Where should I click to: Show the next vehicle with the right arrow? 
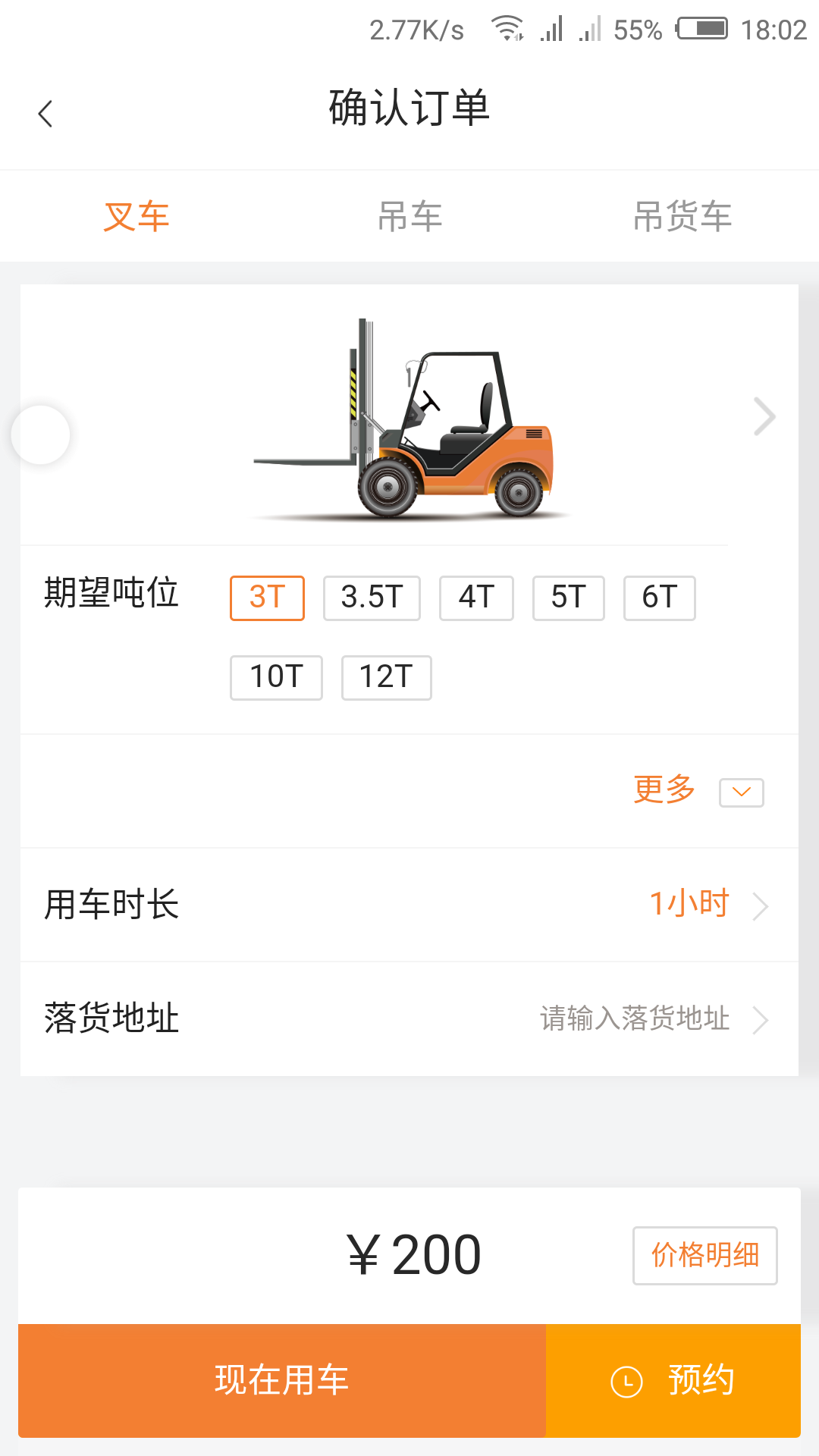click(764, 416)
